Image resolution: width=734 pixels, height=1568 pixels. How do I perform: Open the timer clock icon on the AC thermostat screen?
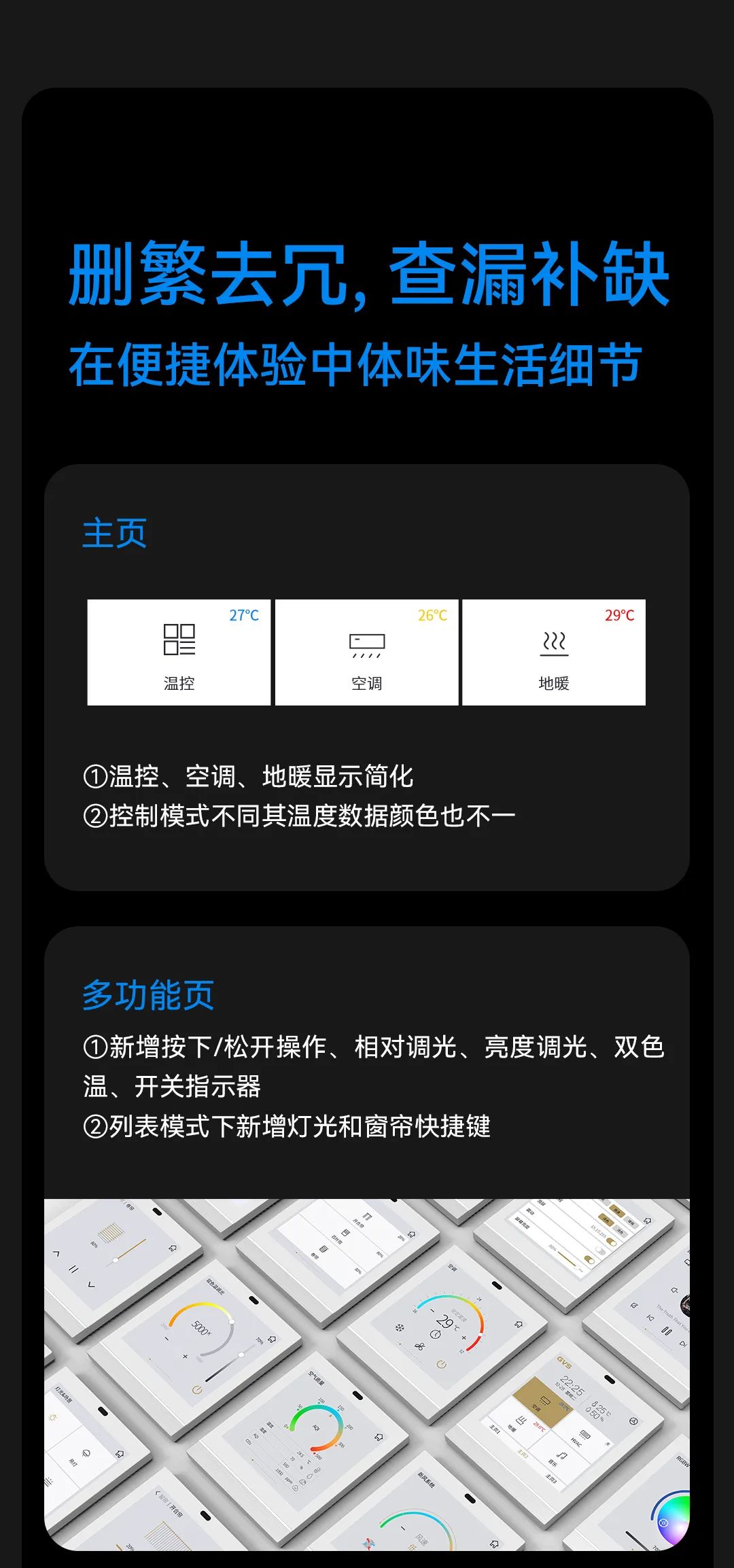(435, 1334)
